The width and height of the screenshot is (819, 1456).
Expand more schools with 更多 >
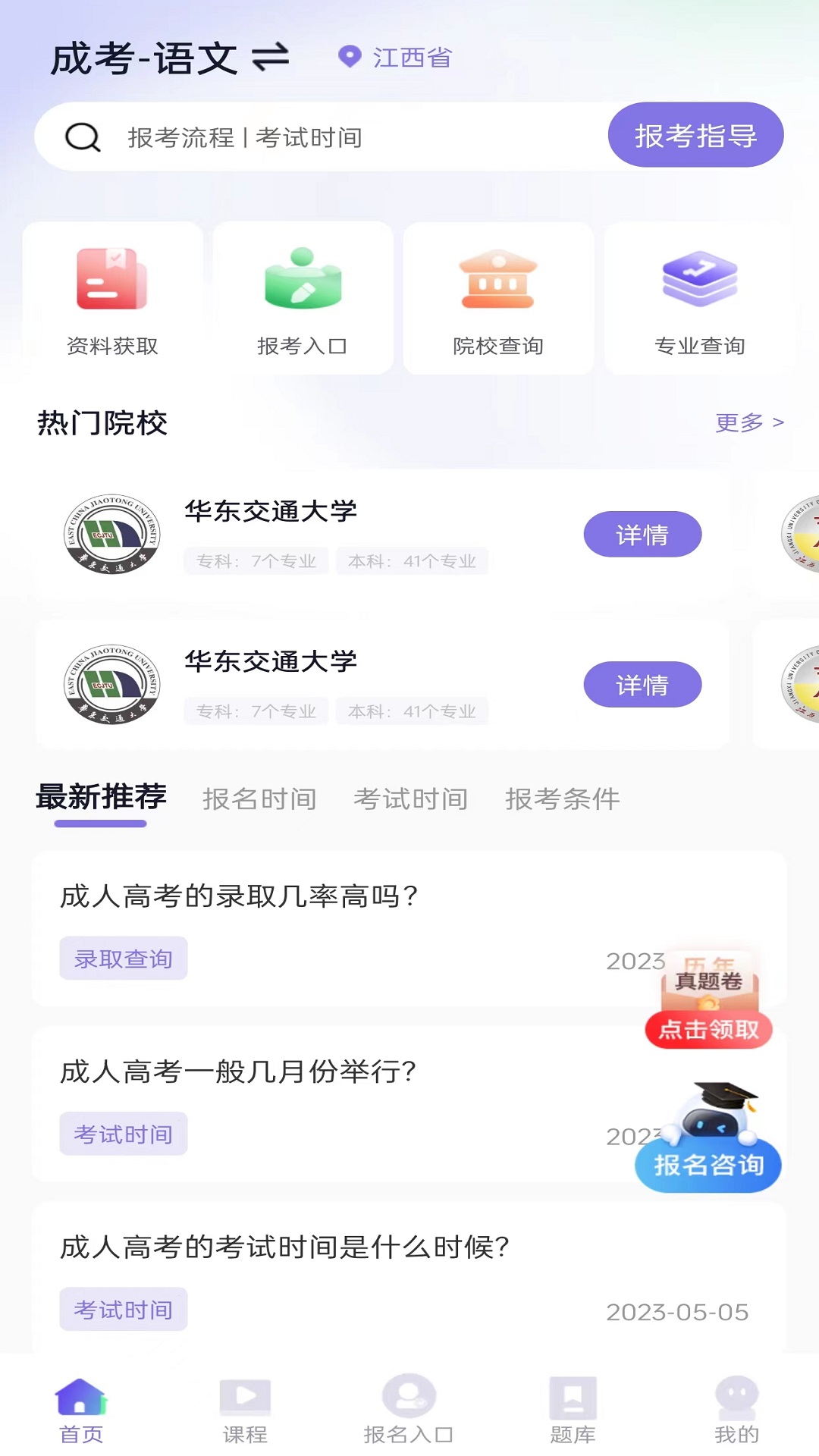tap(748, 423)
